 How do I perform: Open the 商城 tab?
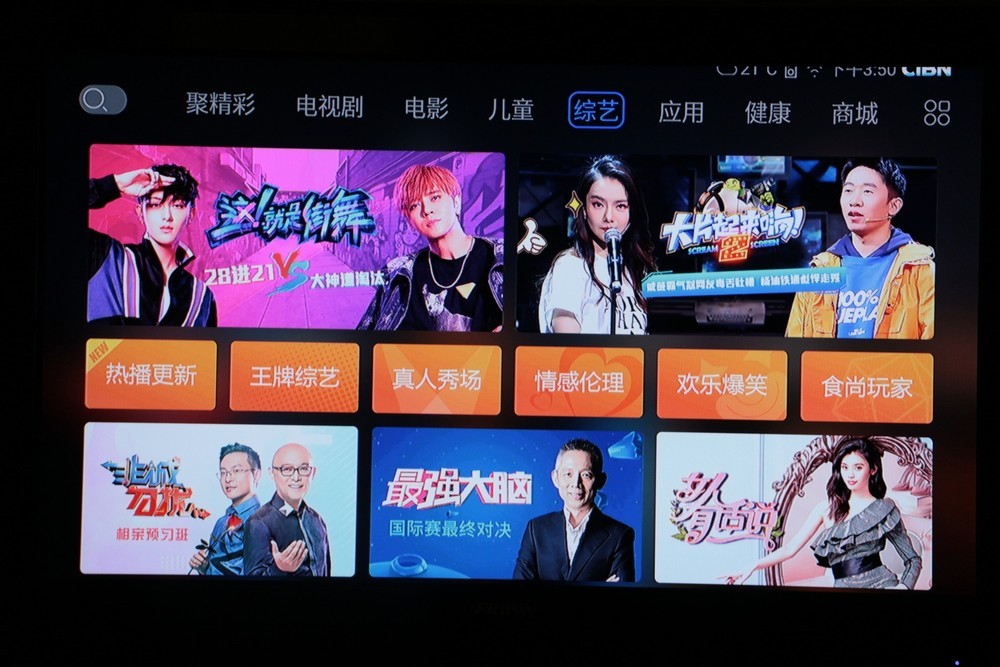tap(855, 113)
